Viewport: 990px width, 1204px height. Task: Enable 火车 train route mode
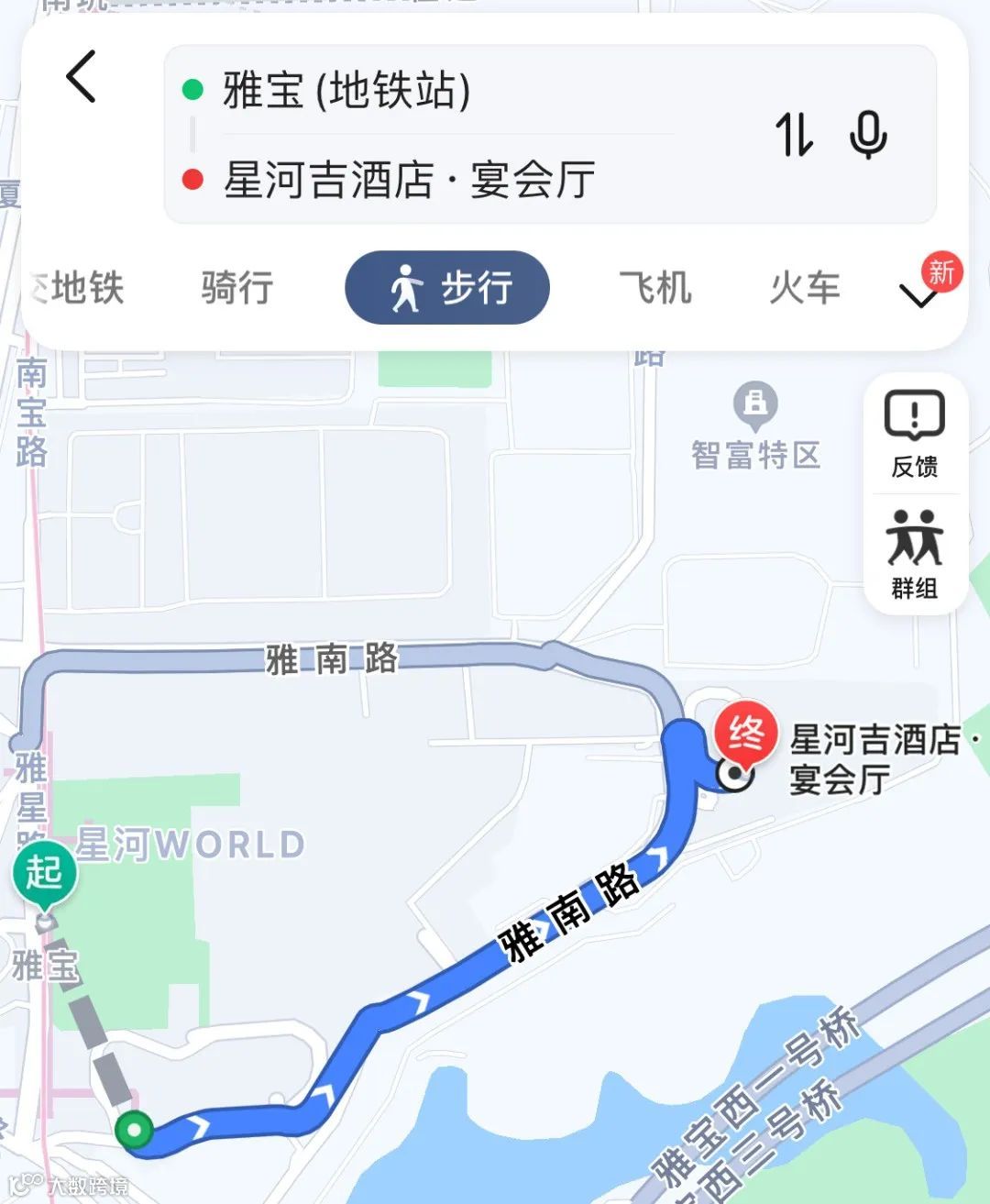(x=805, y=287)
